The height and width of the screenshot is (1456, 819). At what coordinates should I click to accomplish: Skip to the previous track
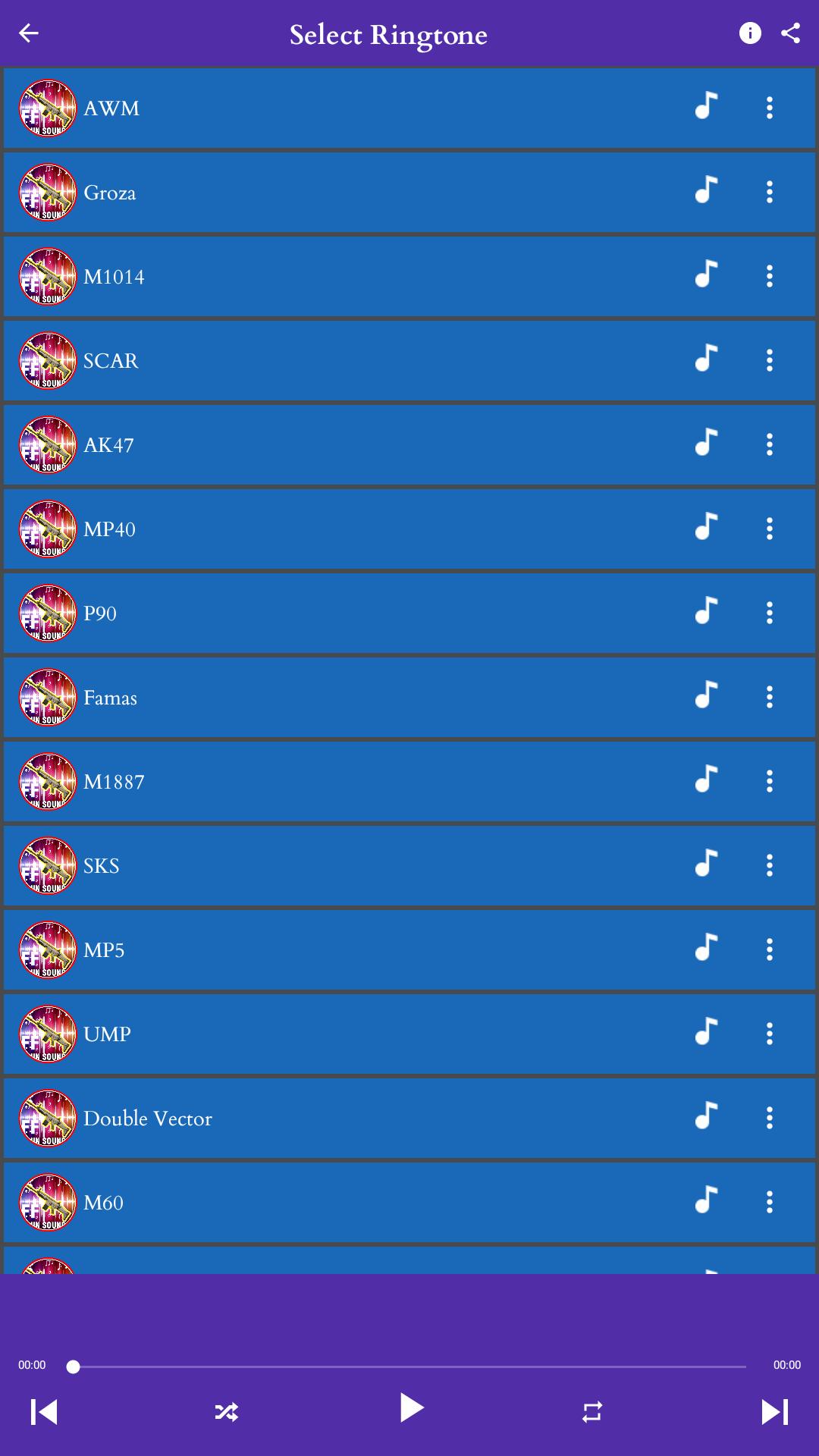pyautogui.click(x=44, y=1412)
